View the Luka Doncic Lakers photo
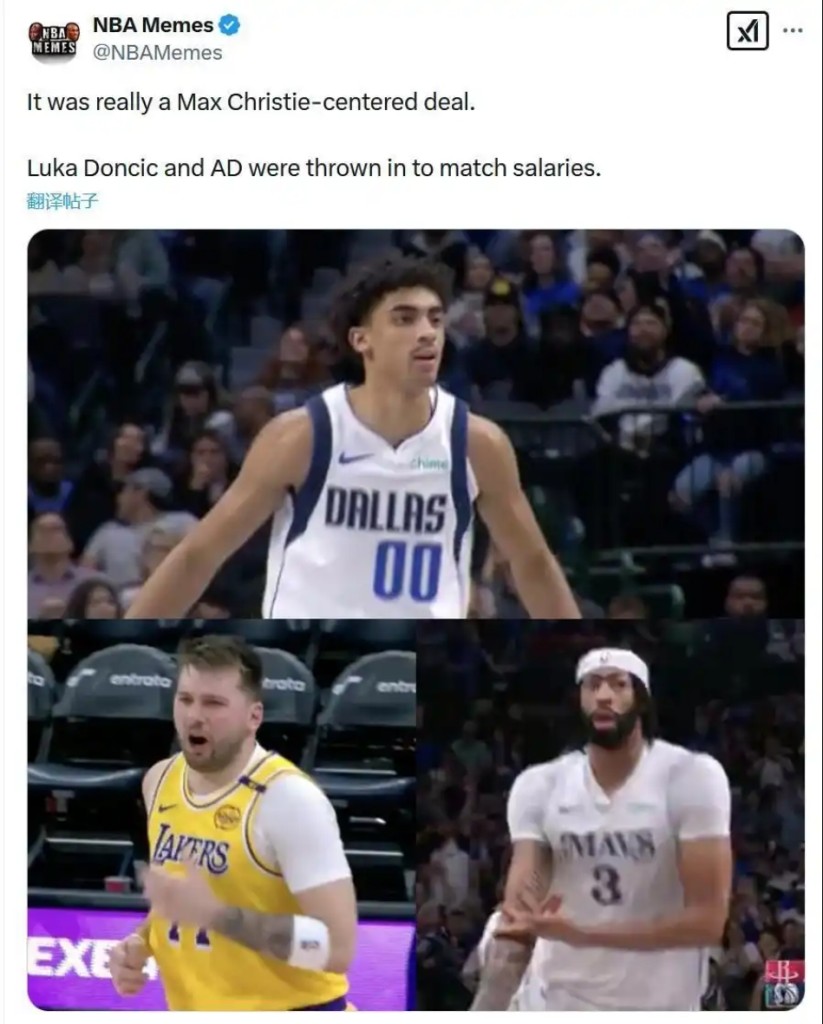The width and height of the screenshot is (823, 1024). (221, 815)
